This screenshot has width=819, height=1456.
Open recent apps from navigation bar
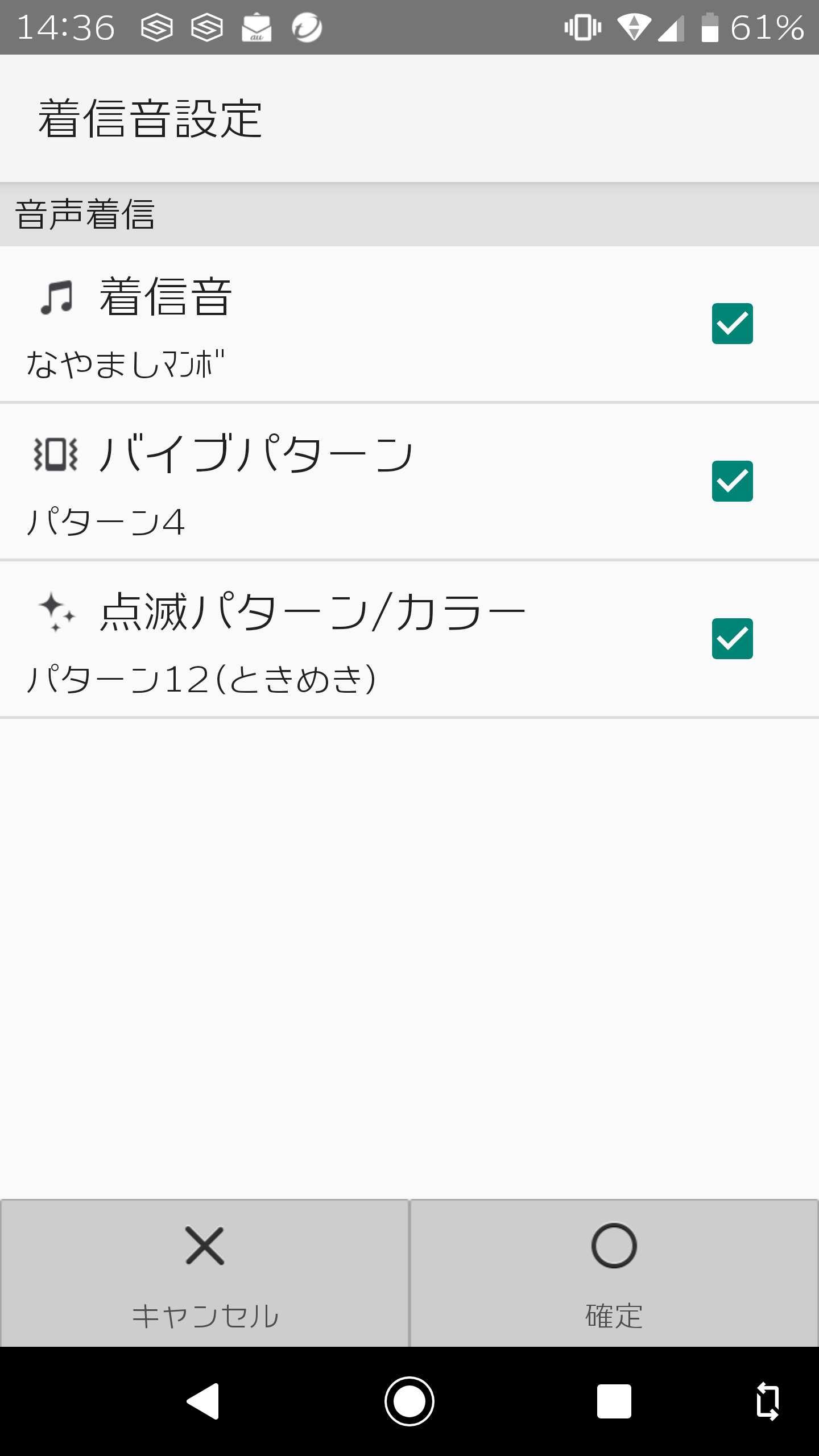(614, 1401)
